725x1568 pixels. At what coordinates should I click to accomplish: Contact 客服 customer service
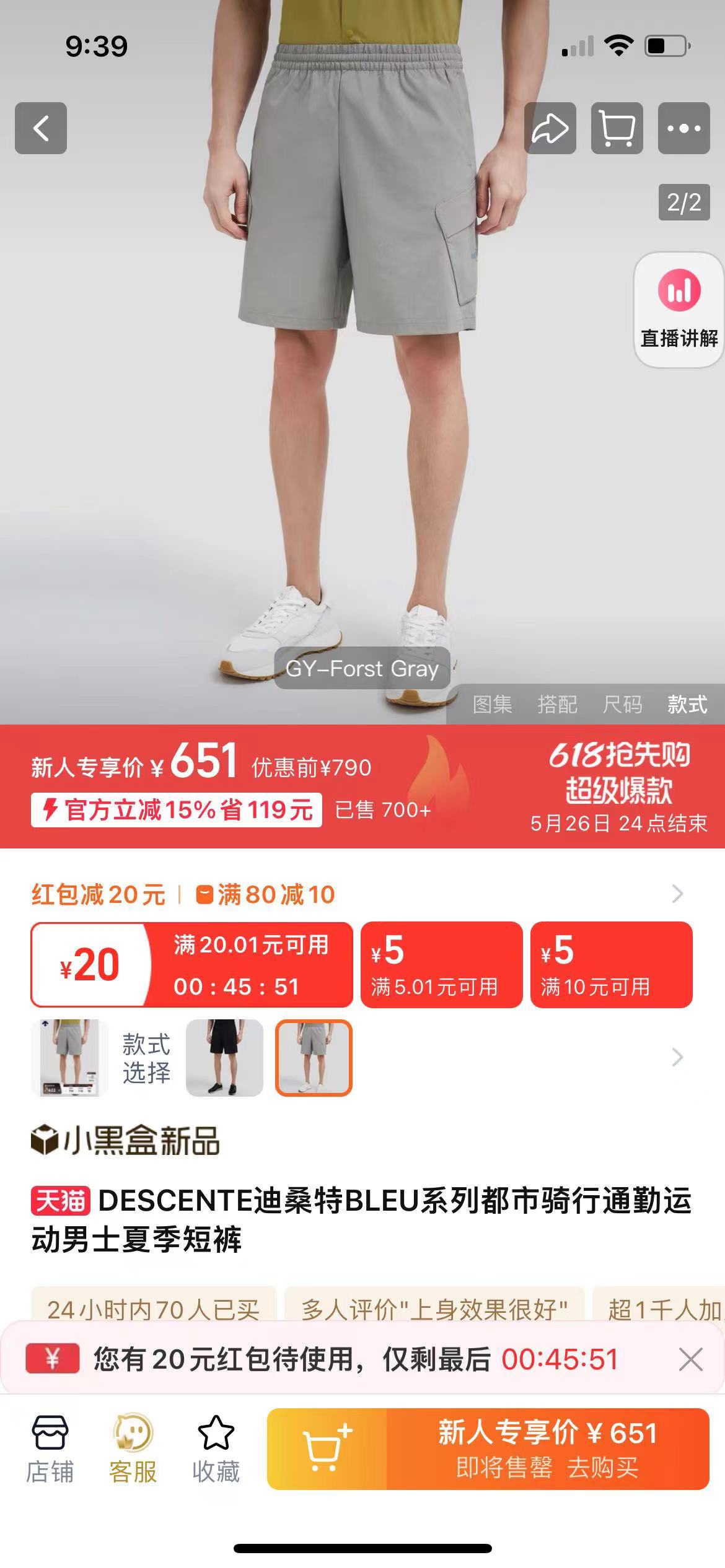133,1449
